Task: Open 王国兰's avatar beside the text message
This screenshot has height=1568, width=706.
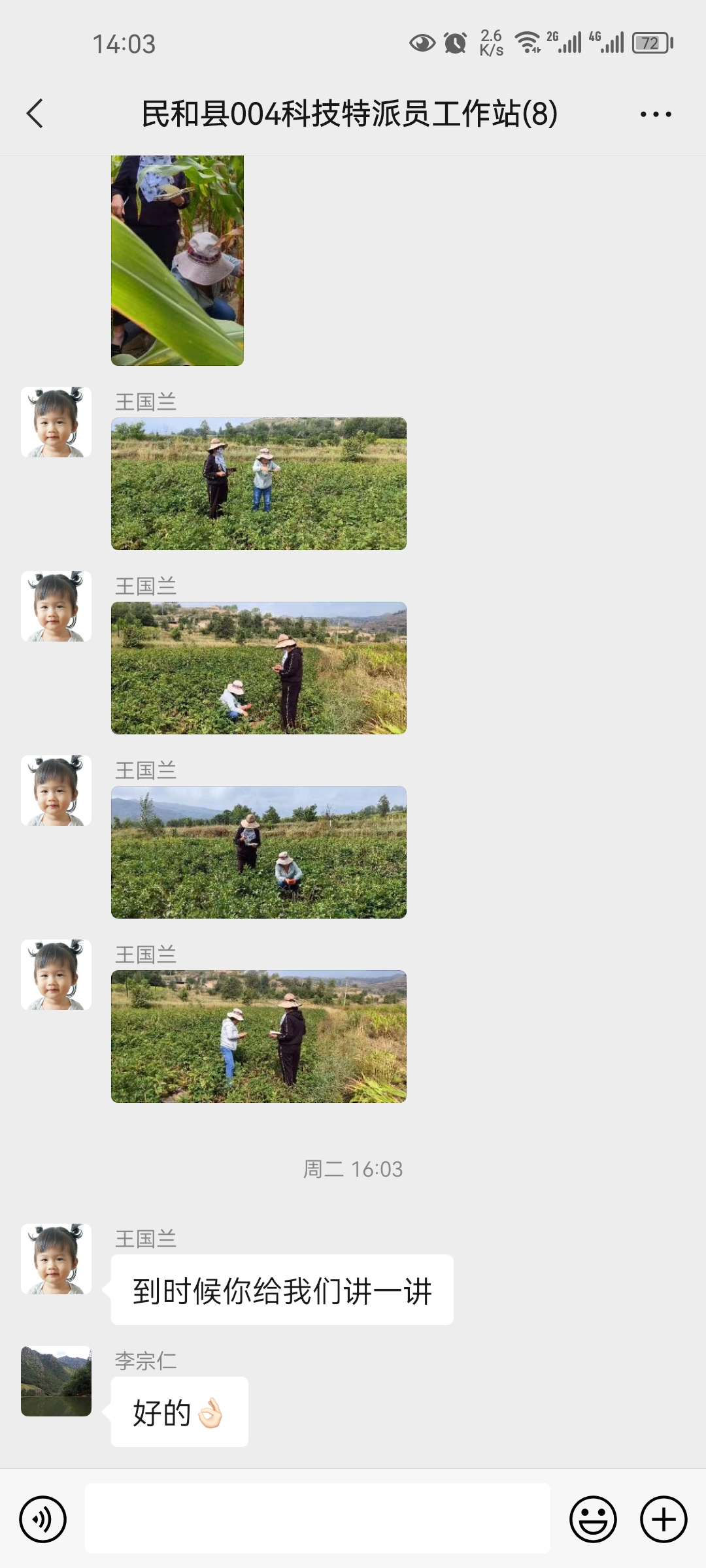Action: pyautogui.click(x=56, y=1259)
